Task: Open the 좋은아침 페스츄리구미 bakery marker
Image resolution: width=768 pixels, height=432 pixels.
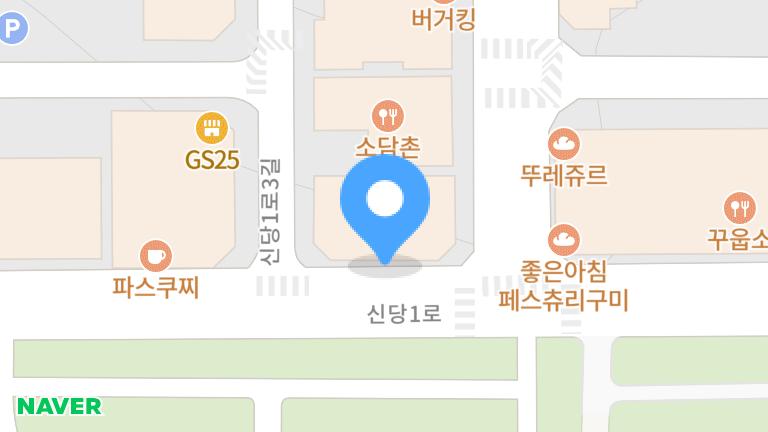Action: click(564, 240)
